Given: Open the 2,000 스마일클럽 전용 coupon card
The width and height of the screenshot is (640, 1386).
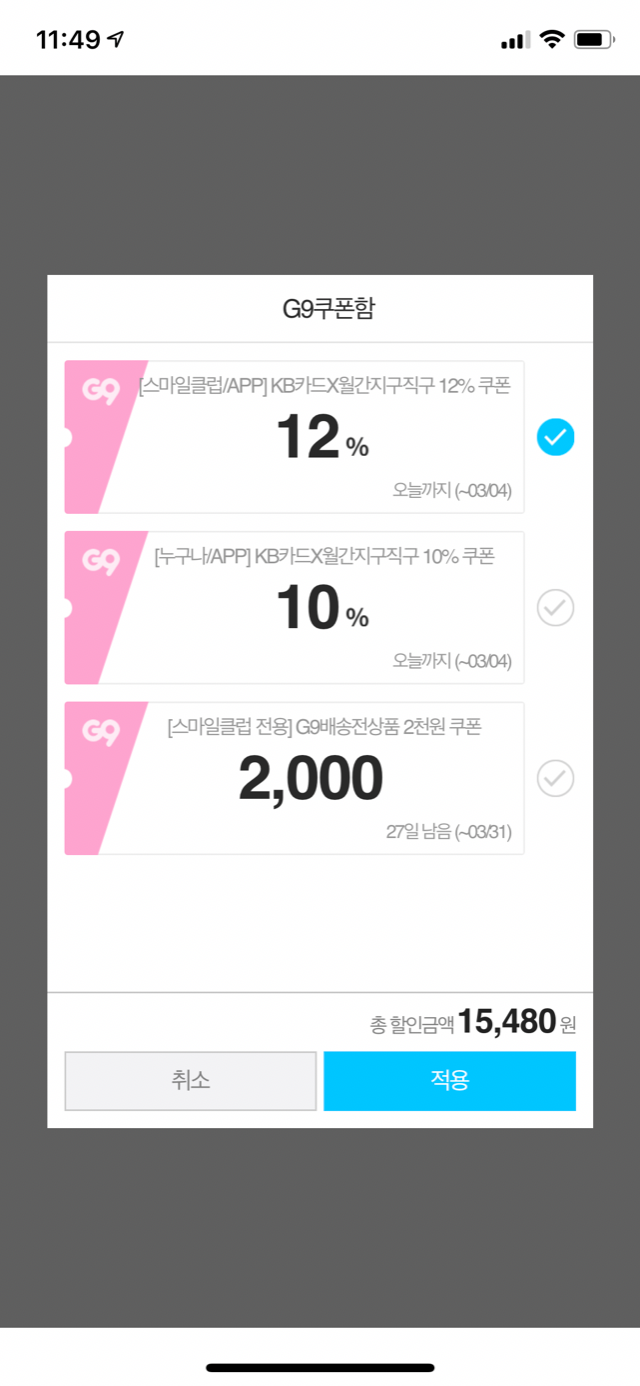Looking at the screenshot, I should (x=294, y=778).
